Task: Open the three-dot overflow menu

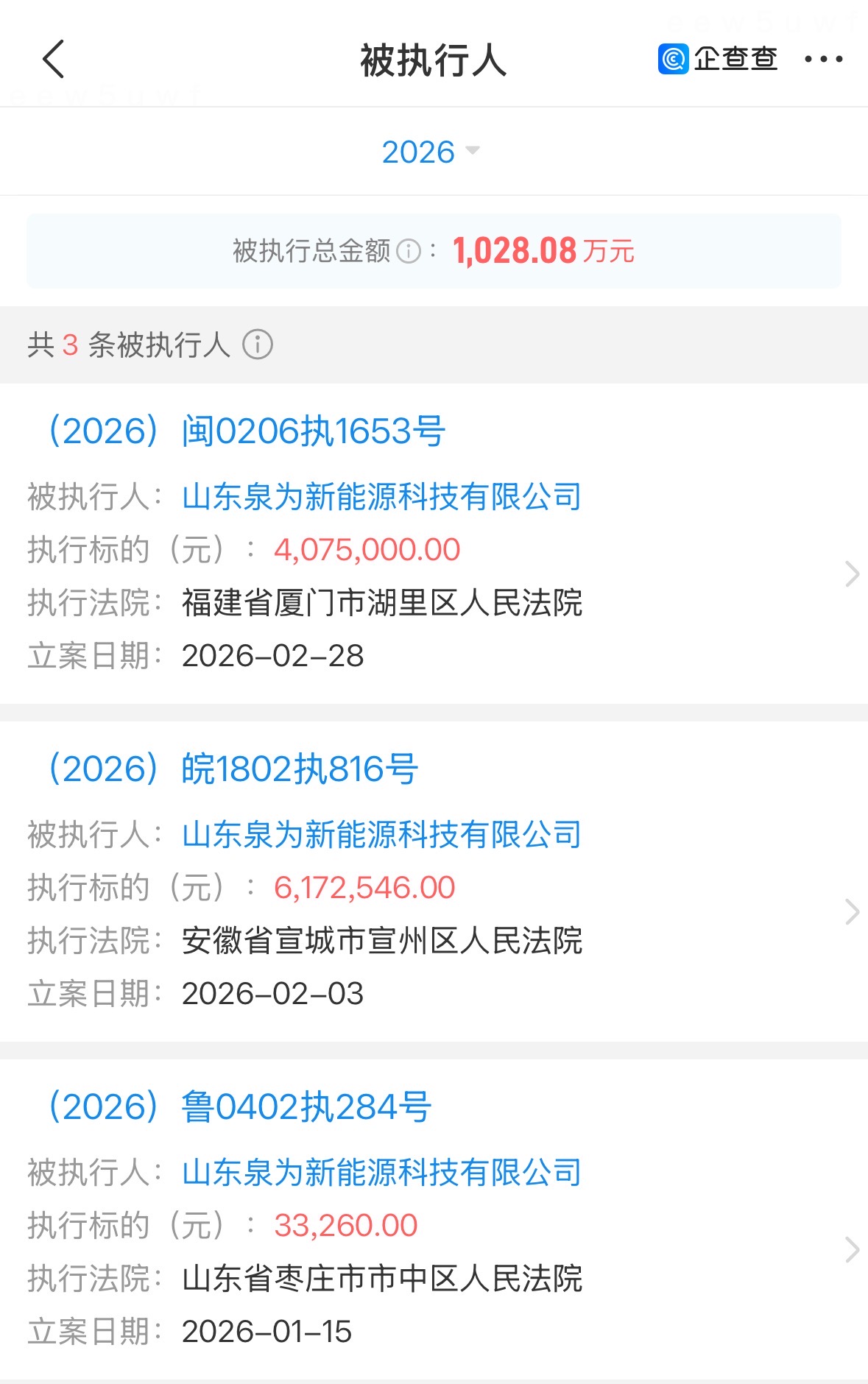Action: coord(823,59)
